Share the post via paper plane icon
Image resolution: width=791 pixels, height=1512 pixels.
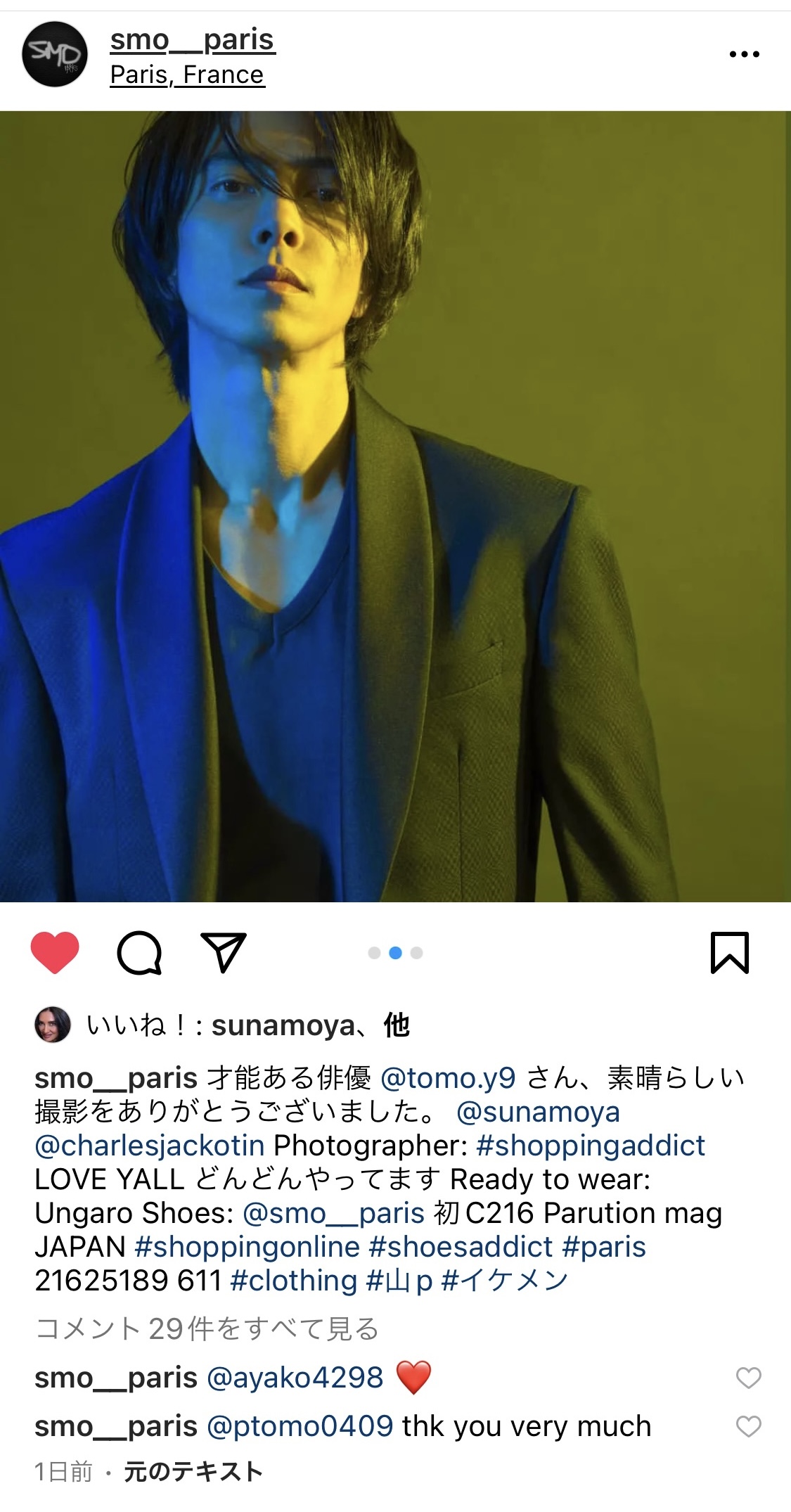(224, 953)
